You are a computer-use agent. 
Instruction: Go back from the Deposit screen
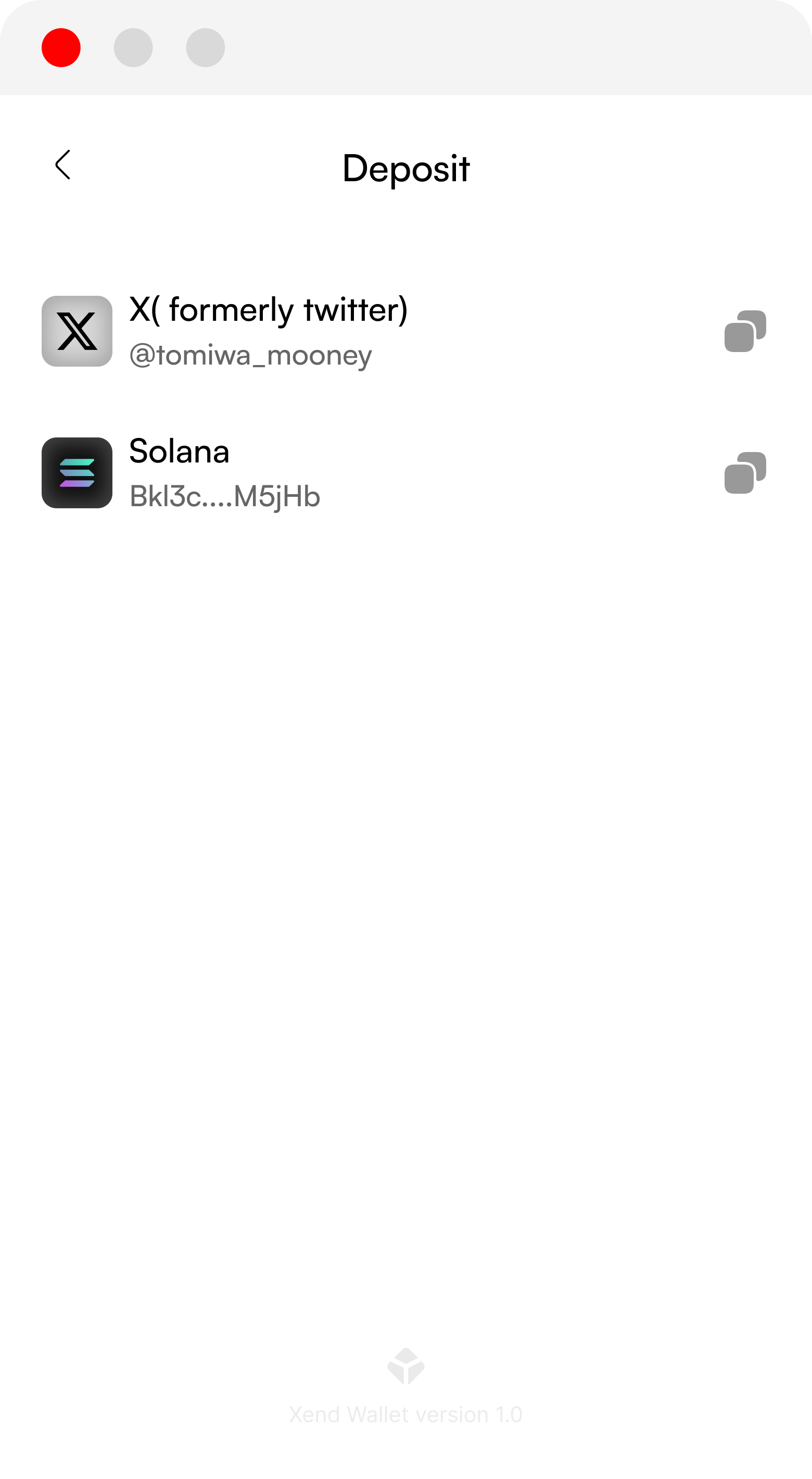pyautogui.click(x=62, y=165)
